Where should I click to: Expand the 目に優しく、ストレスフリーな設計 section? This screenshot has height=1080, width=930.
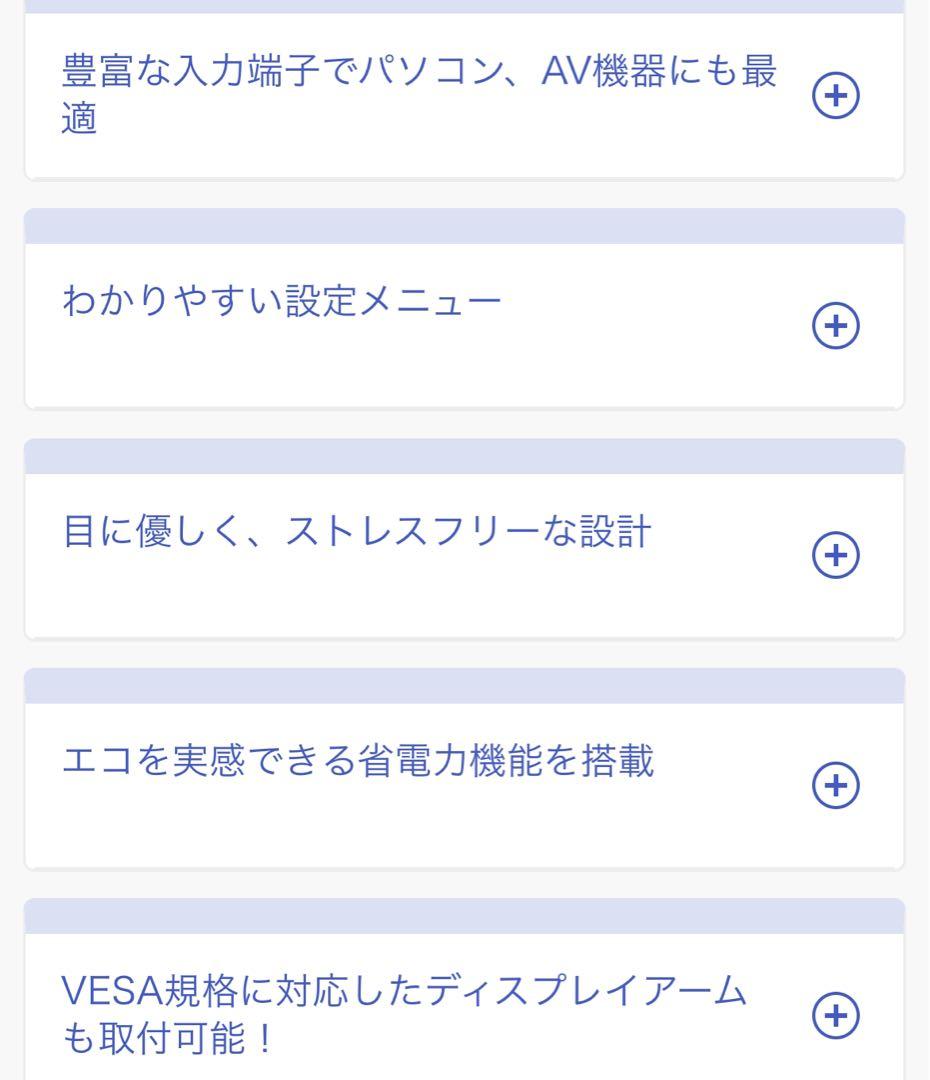835,556
